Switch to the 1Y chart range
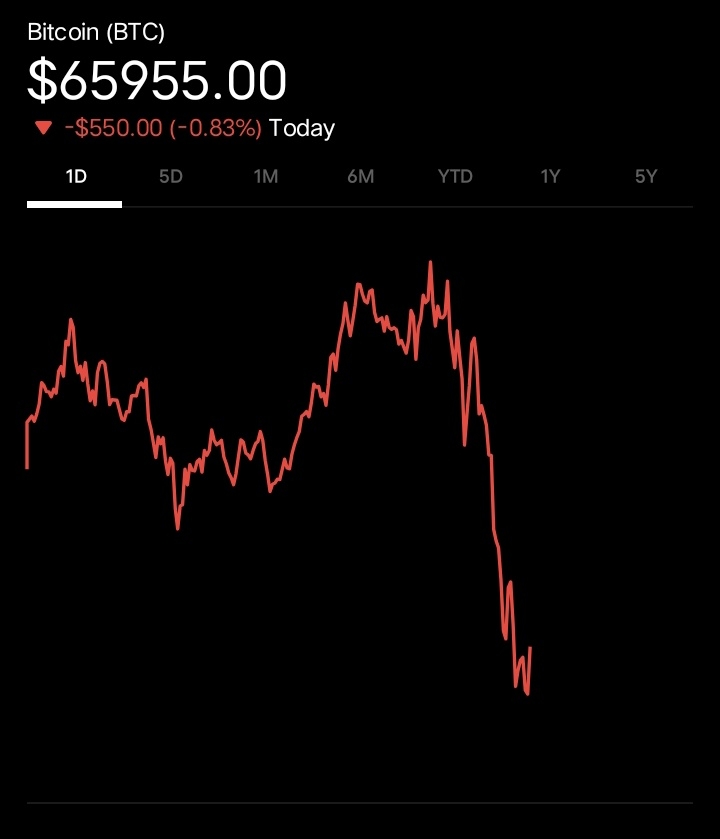This screenshot has height=839, width=720. pyautogui.click(x=550, y=177)
